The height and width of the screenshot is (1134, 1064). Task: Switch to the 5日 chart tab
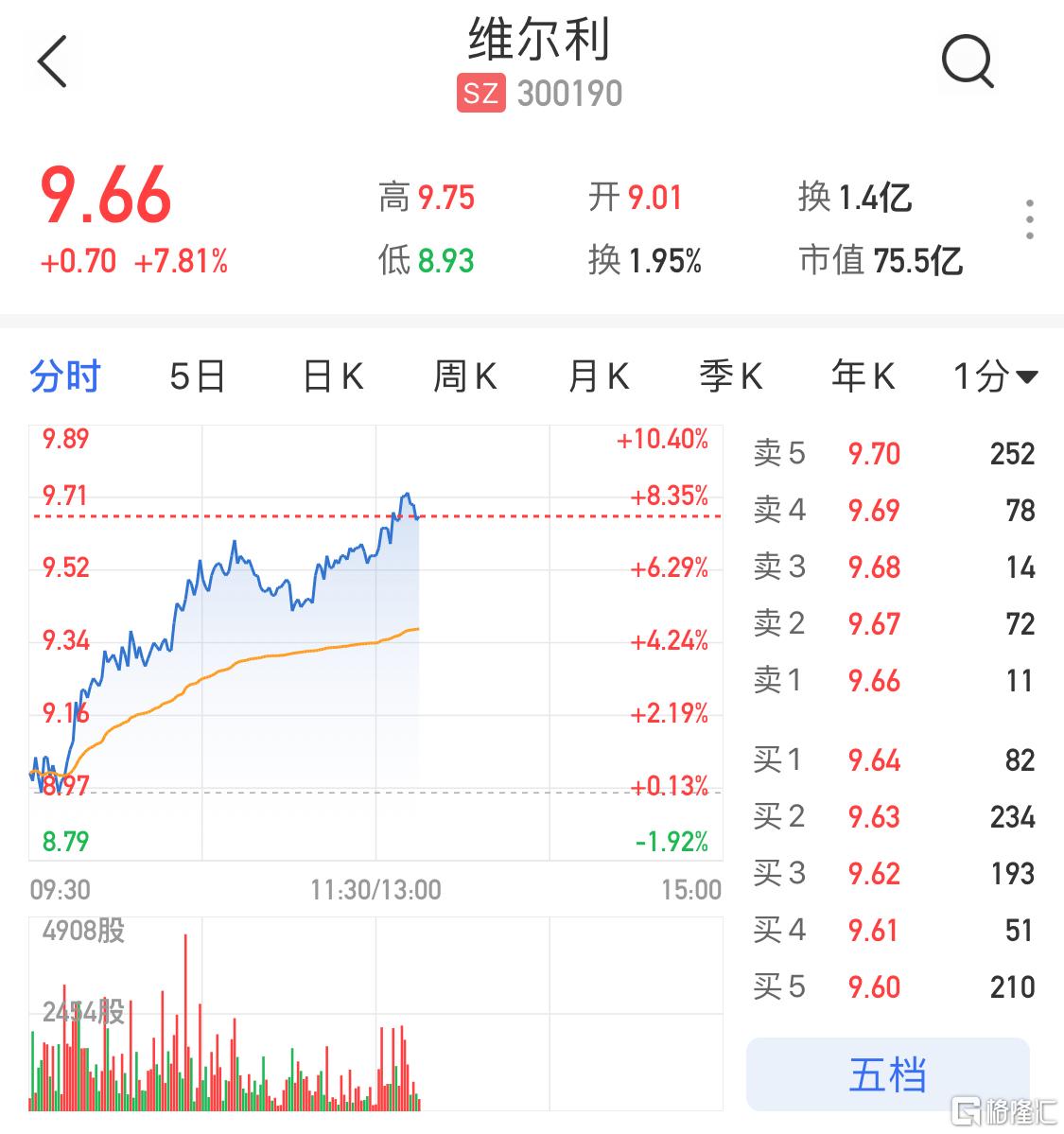pos(197,376)
